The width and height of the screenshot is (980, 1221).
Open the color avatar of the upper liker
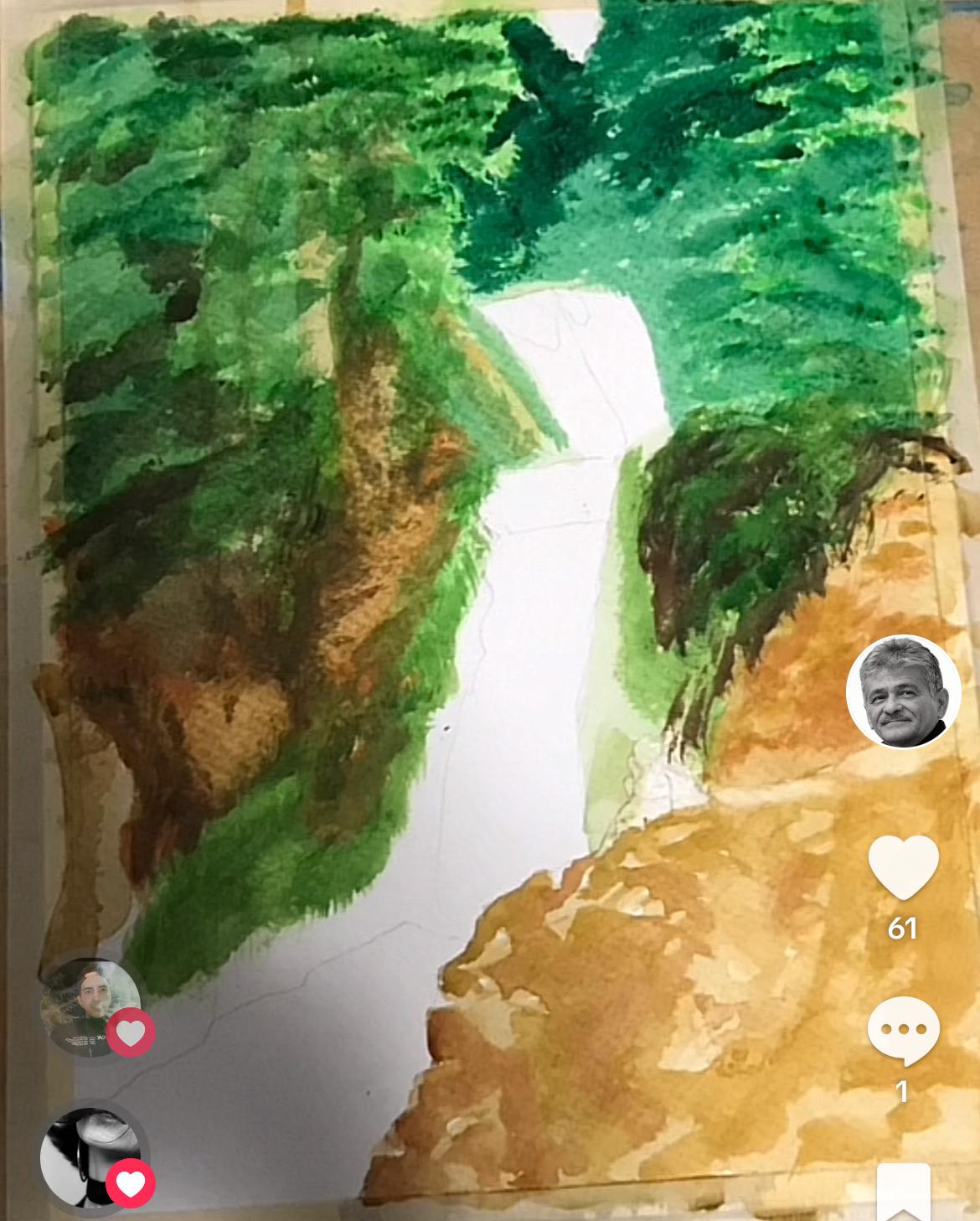(x=88, y=1004)
